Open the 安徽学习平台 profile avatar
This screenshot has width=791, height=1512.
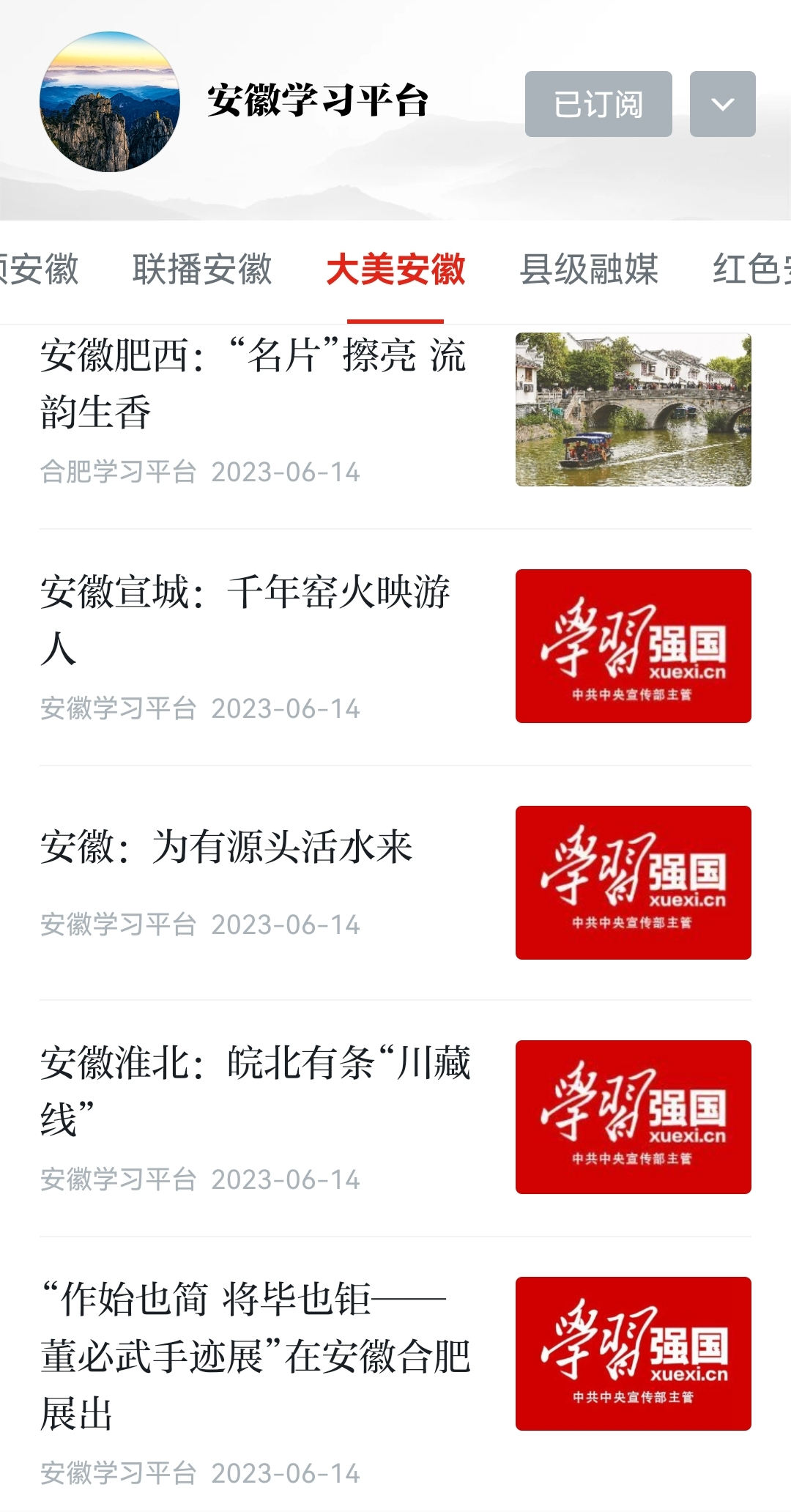tap(110, 102)
